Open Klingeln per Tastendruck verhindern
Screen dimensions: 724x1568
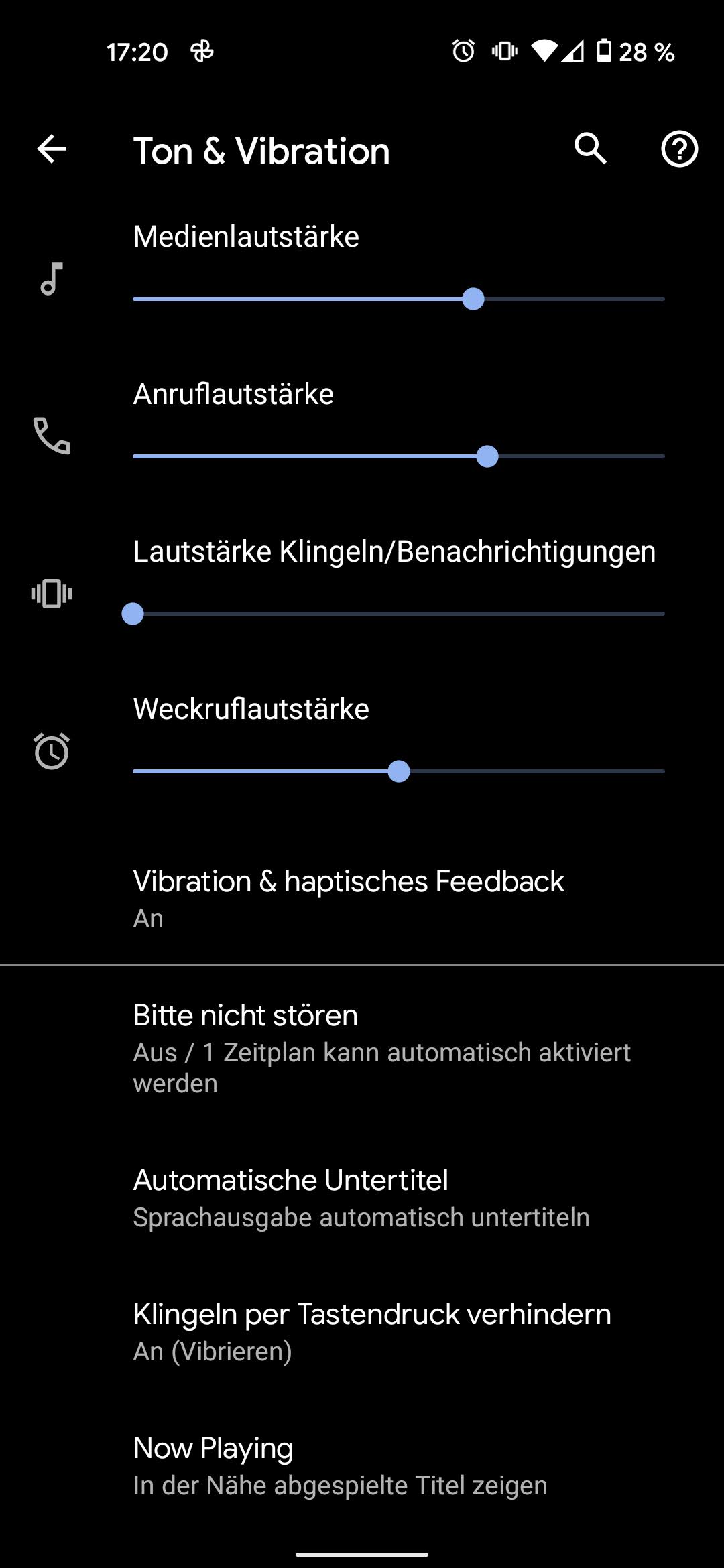click(371, 1331)
